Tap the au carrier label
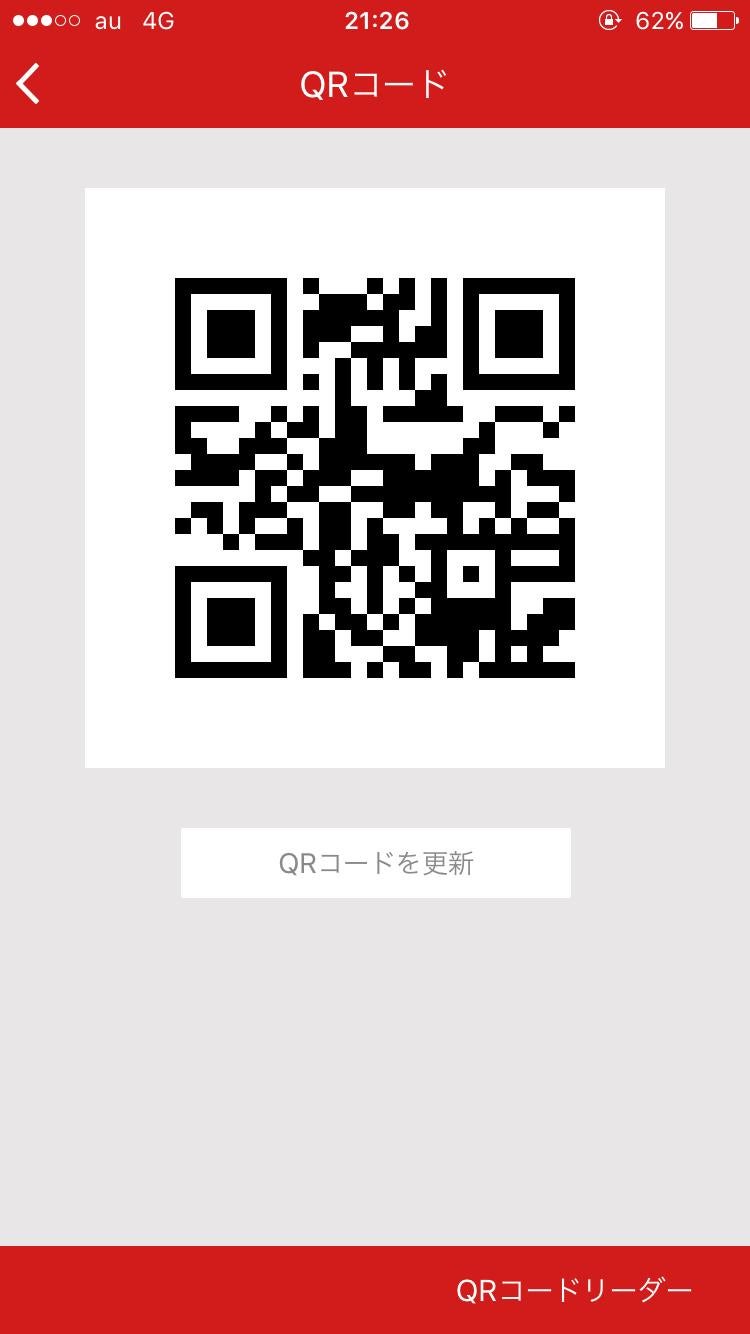This screenshot has width=750, height=1334. (x=107, y=20)
